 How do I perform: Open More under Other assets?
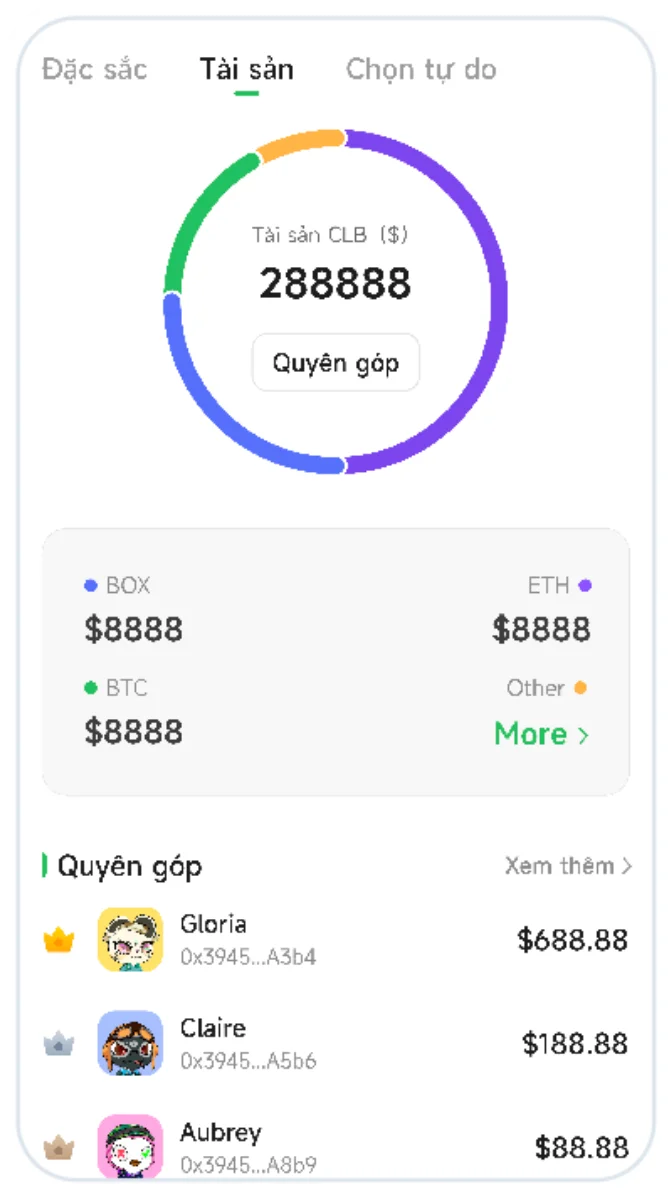(x=541, y=734)
